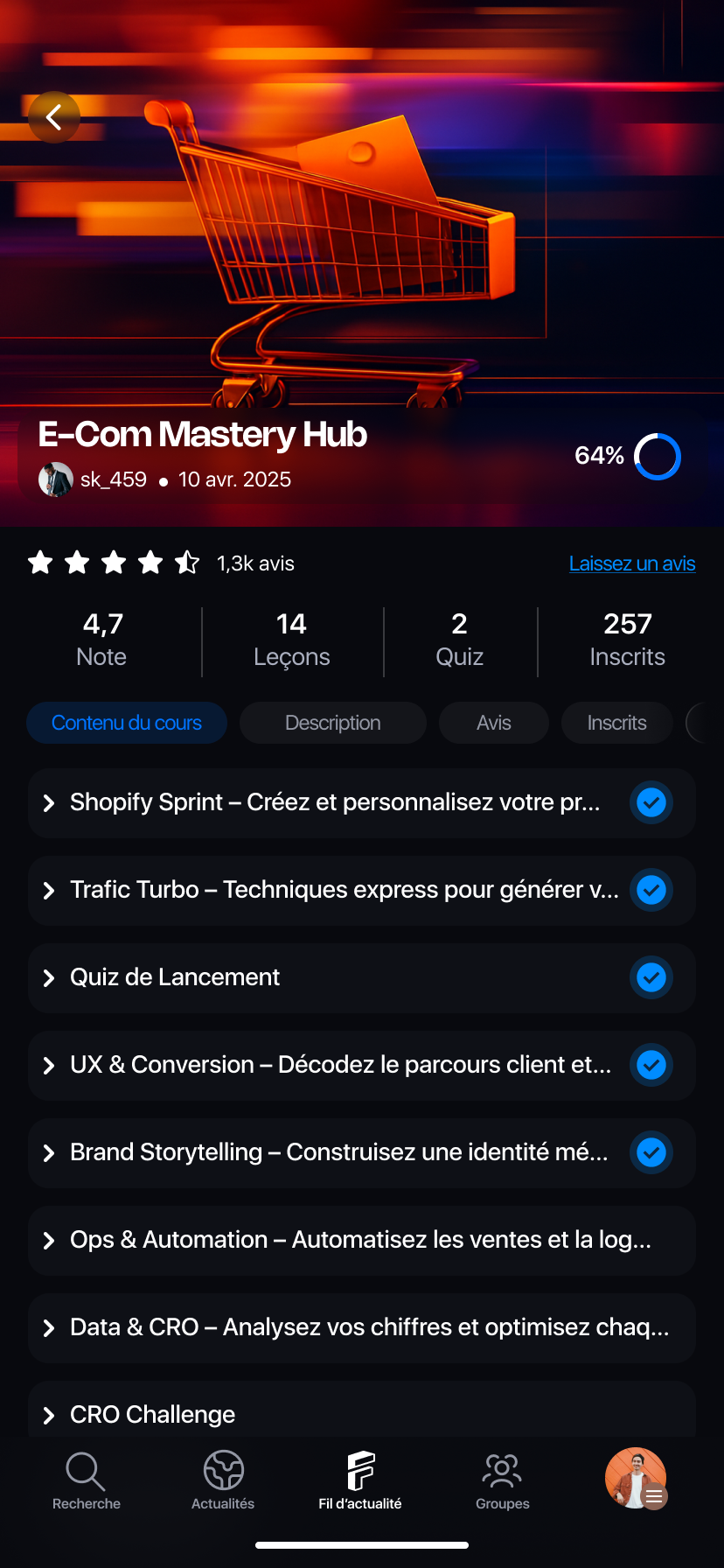Viewport: 724px width, 1568px height.
Task: Switch to the Avis tab
Action: click(x=493, y=723)
